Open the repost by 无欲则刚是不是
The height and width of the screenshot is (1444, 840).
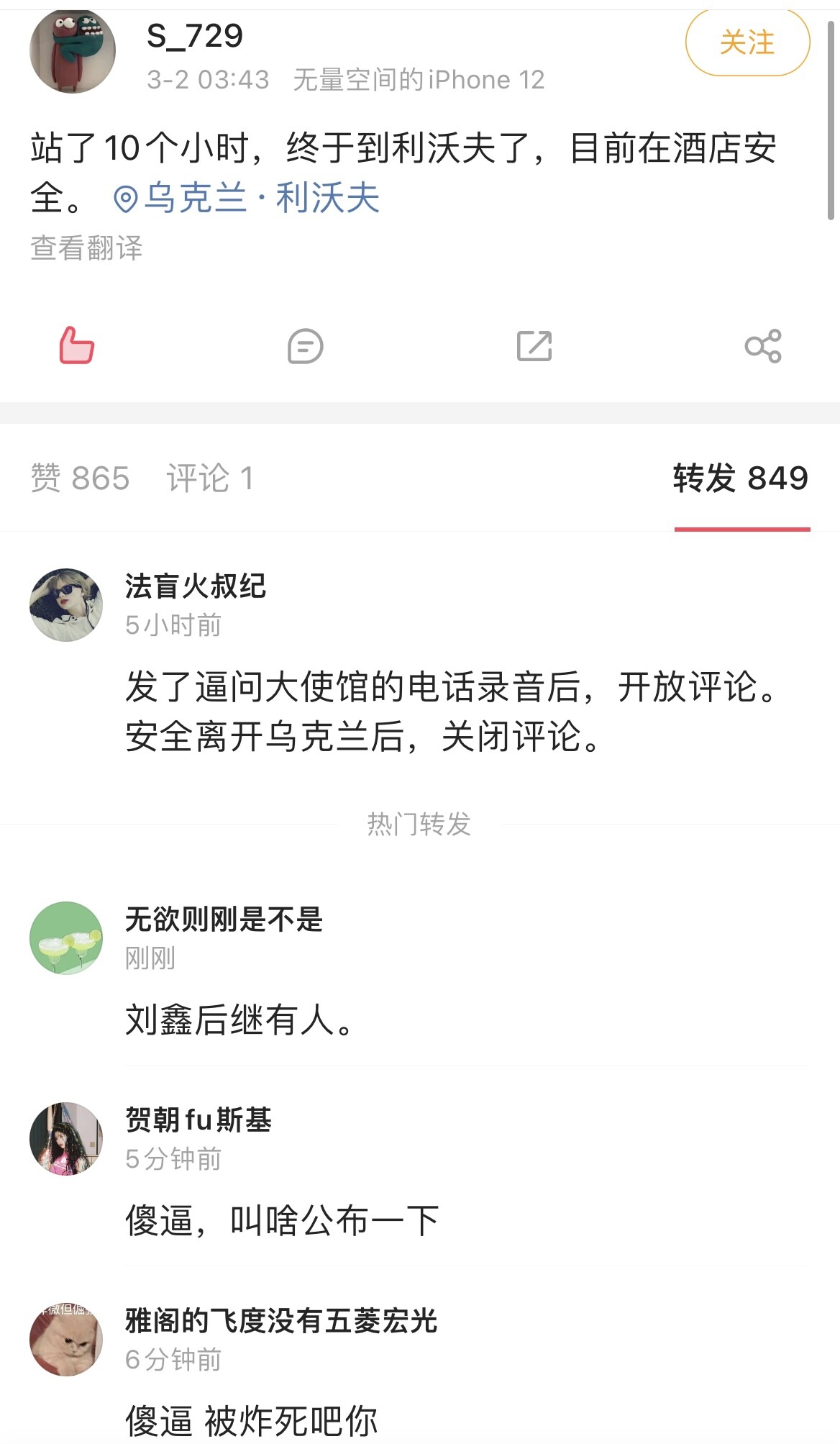[239, 1020]
